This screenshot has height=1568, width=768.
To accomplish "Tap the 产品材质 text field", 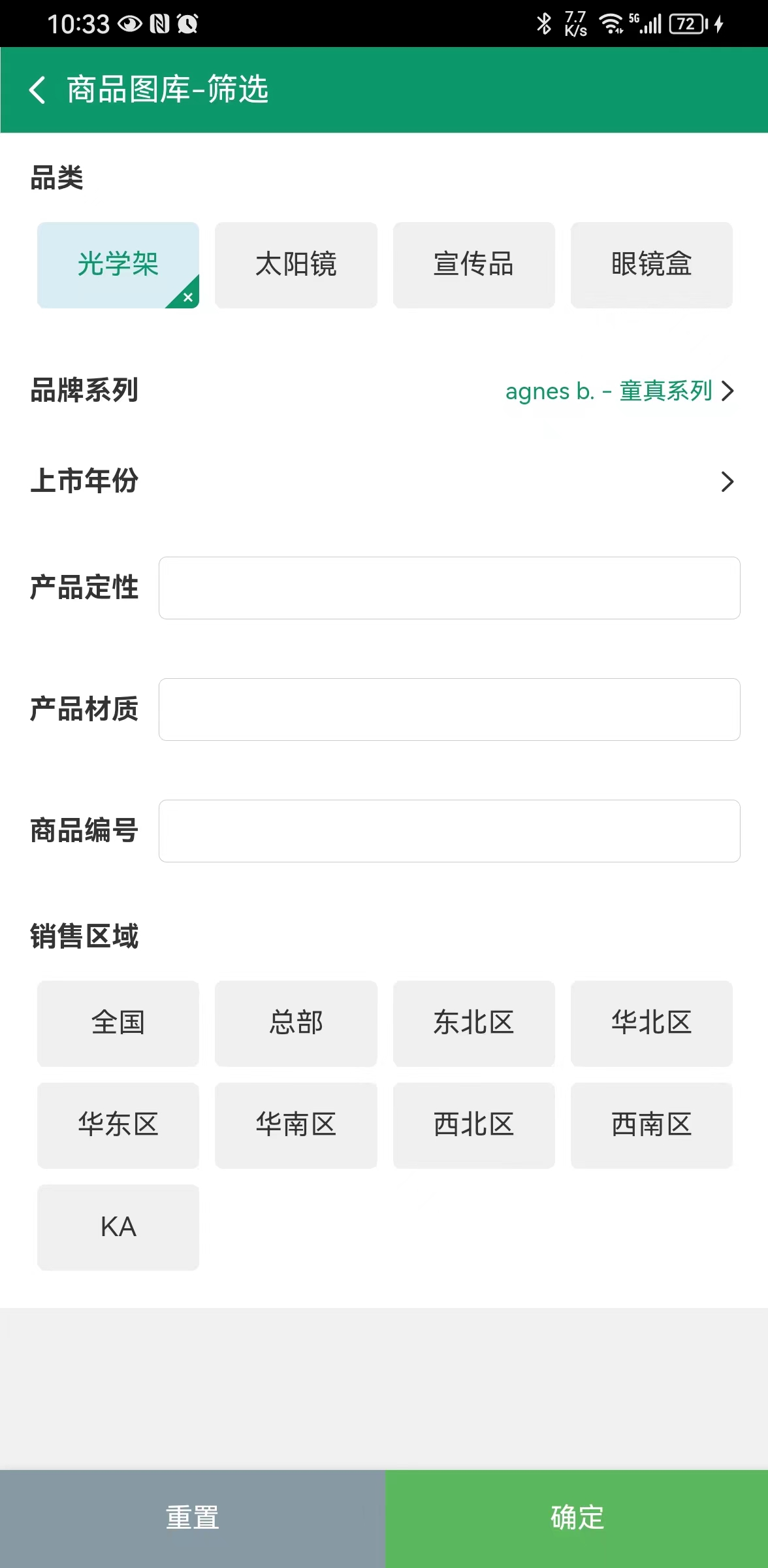I will [x=449, y=710].
